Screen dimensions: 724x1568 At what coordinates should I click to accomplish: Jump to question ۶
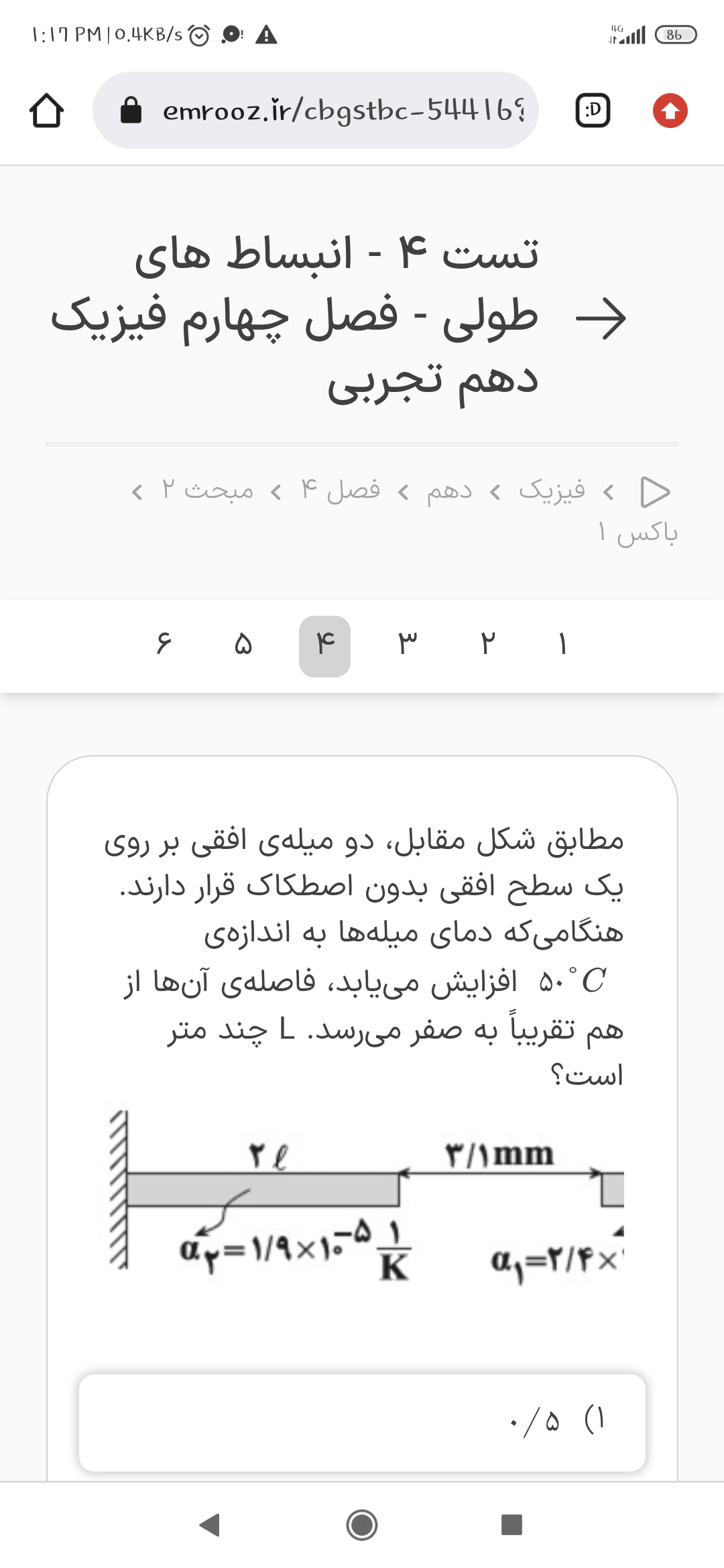[x=164, y=645]
